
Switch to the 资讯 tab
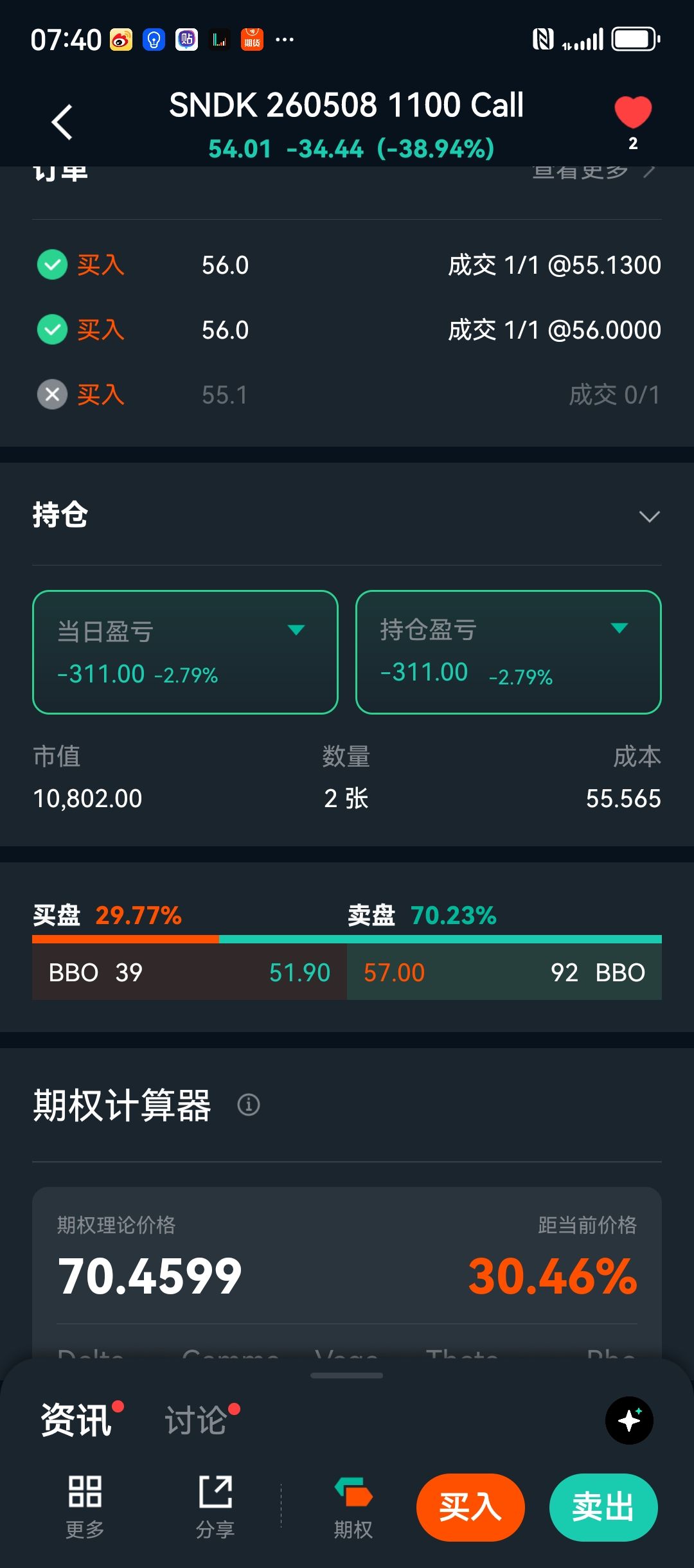click(x=76, y=1420)
